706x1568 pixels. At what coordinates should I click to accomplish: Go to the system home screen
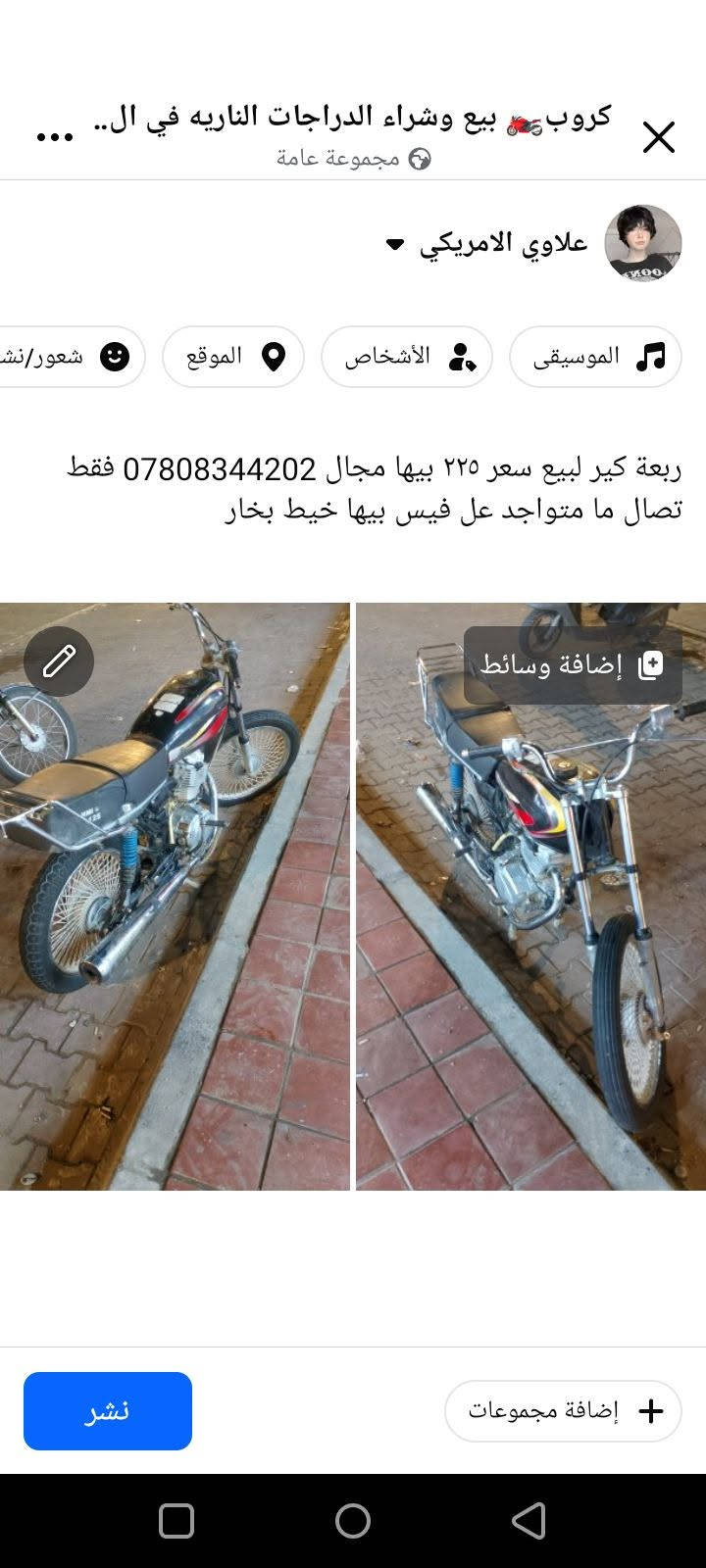pyautogui.click(x=353, y=1521)
